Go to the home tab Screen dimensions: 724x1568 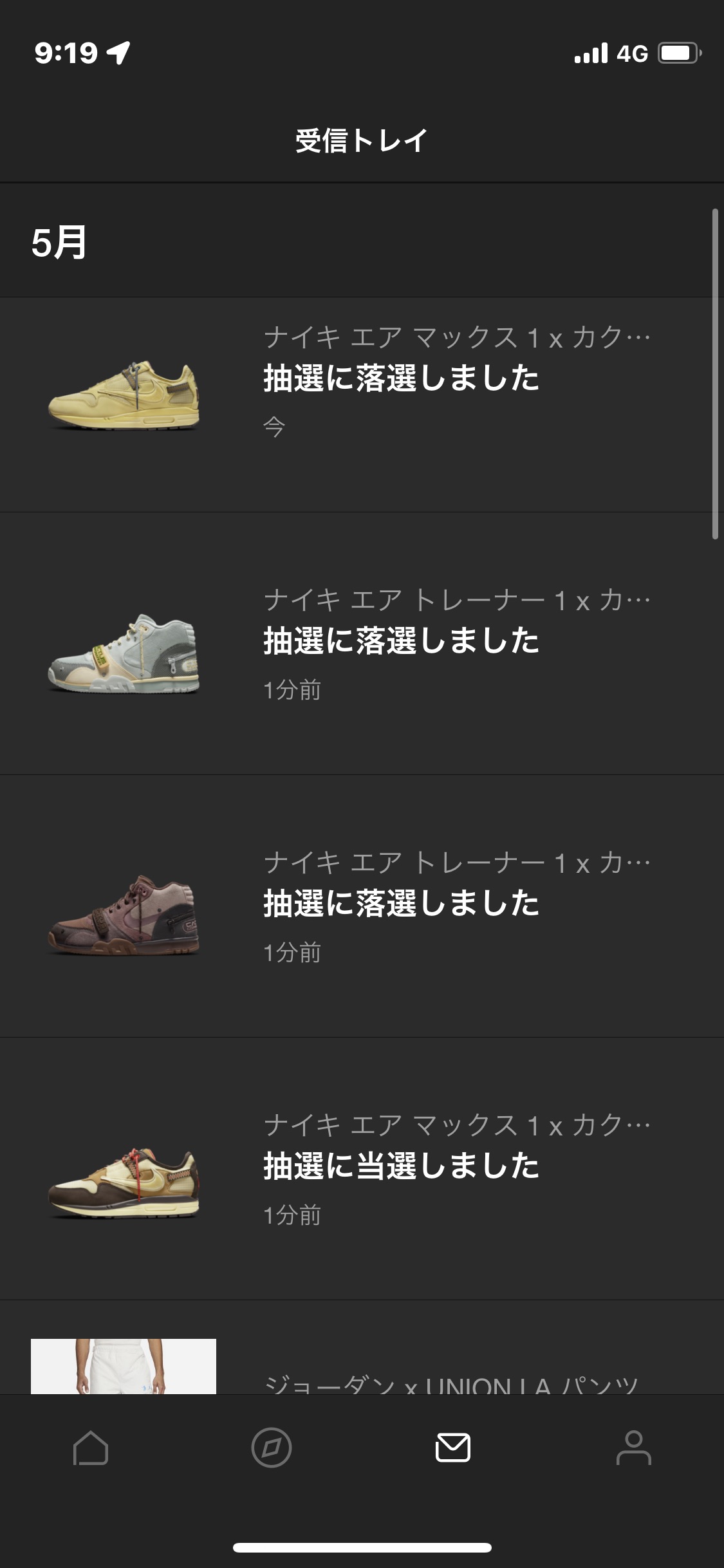tap(91, 1448)
